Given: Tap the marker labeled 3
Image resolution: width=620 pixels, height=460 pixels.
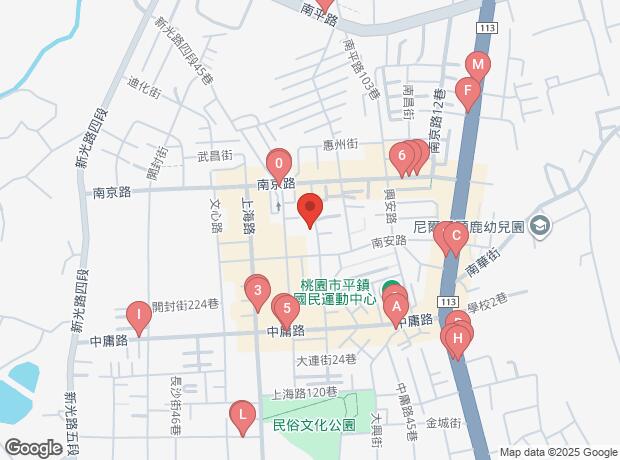Looking at the screenshot, I should pos(258,292).
